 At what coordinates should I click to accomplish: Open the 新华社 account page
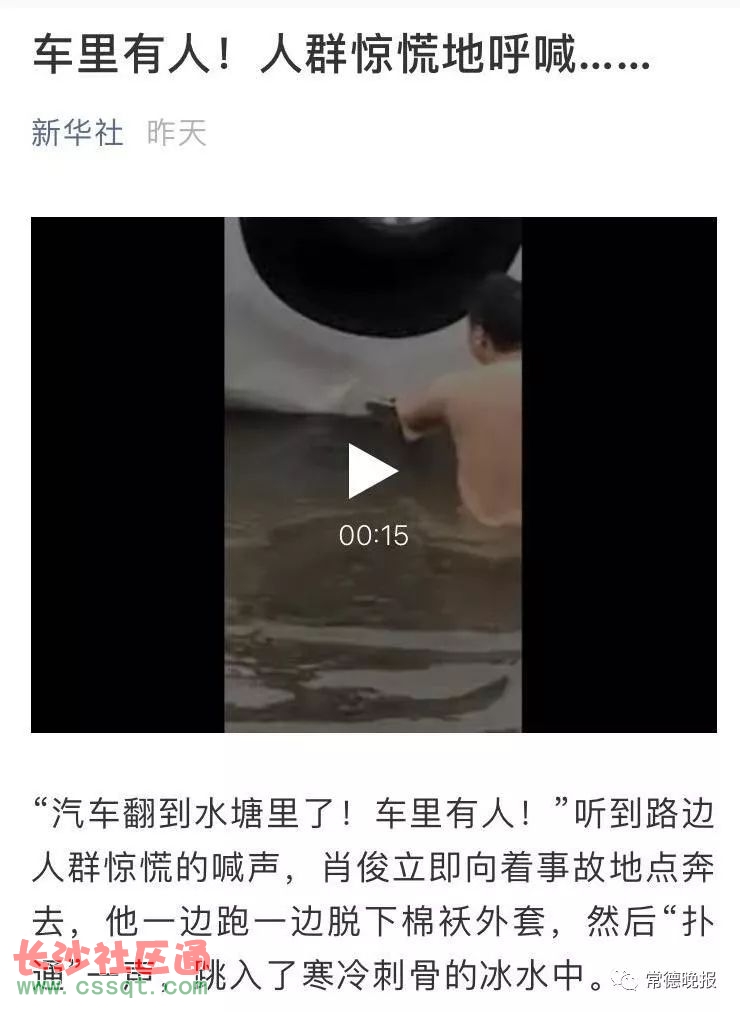tap(77, 132)
